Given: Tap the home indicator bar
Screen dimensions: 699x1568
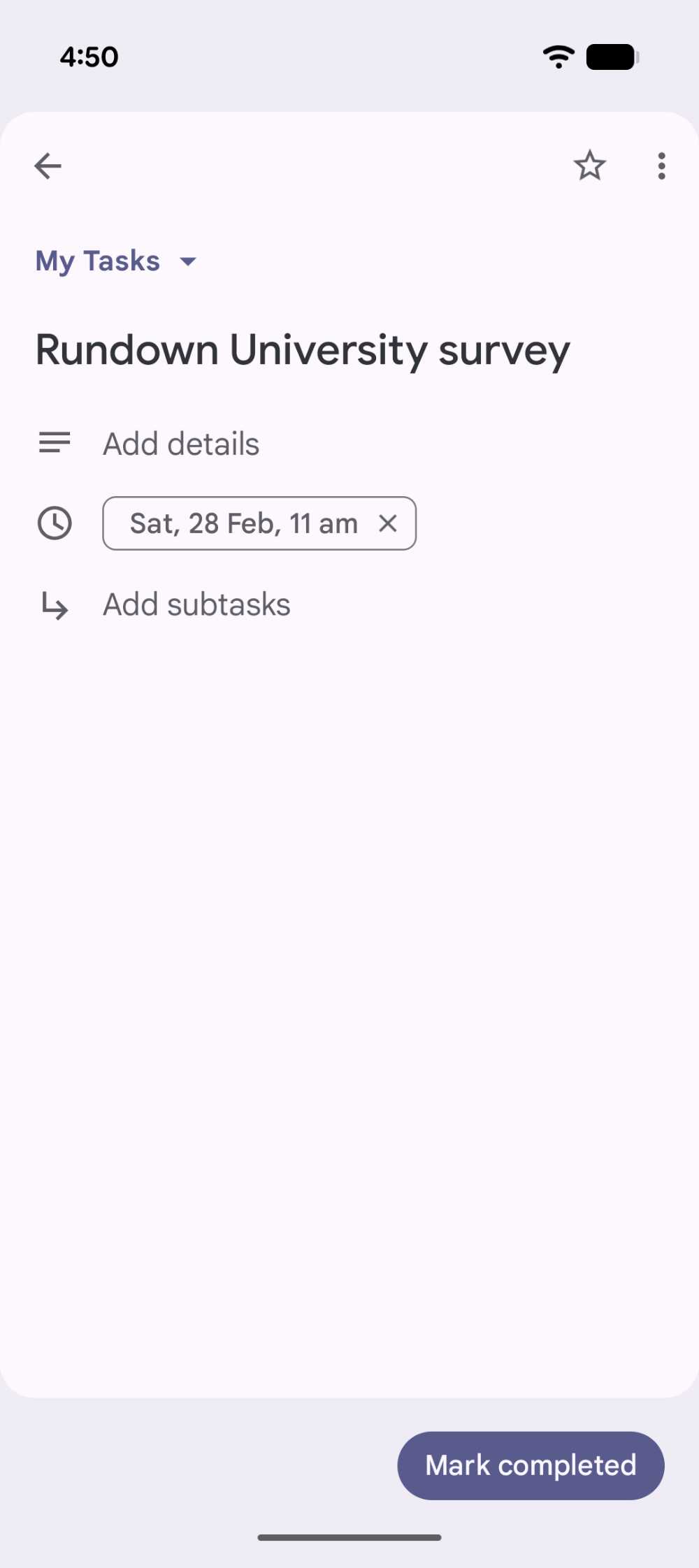Looking at the screenshot, I should click(349, 1537).
